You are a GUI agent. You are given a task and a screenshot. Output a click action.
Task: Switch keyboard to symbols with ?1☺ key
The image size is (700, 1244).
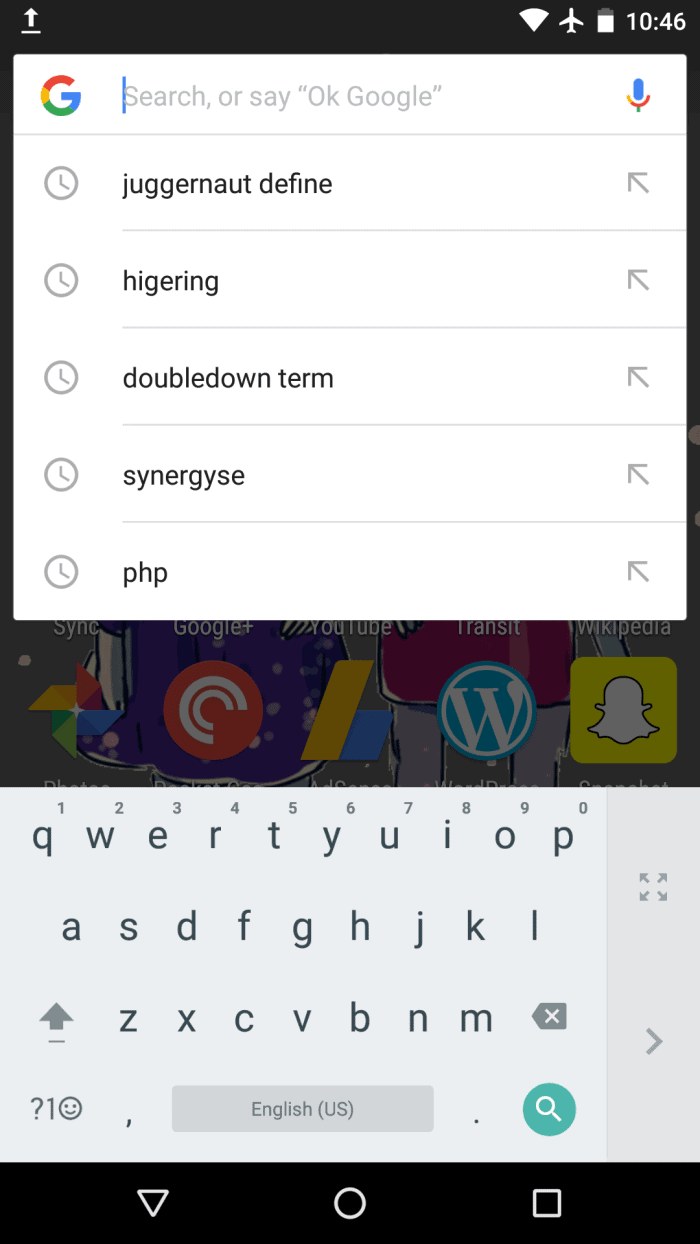tap(56, 1109)
